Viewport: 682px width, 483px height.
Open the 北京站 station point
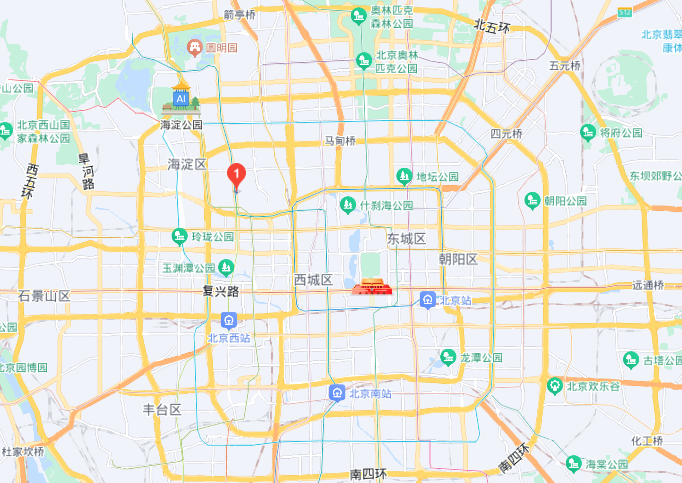tap(428, 299)
